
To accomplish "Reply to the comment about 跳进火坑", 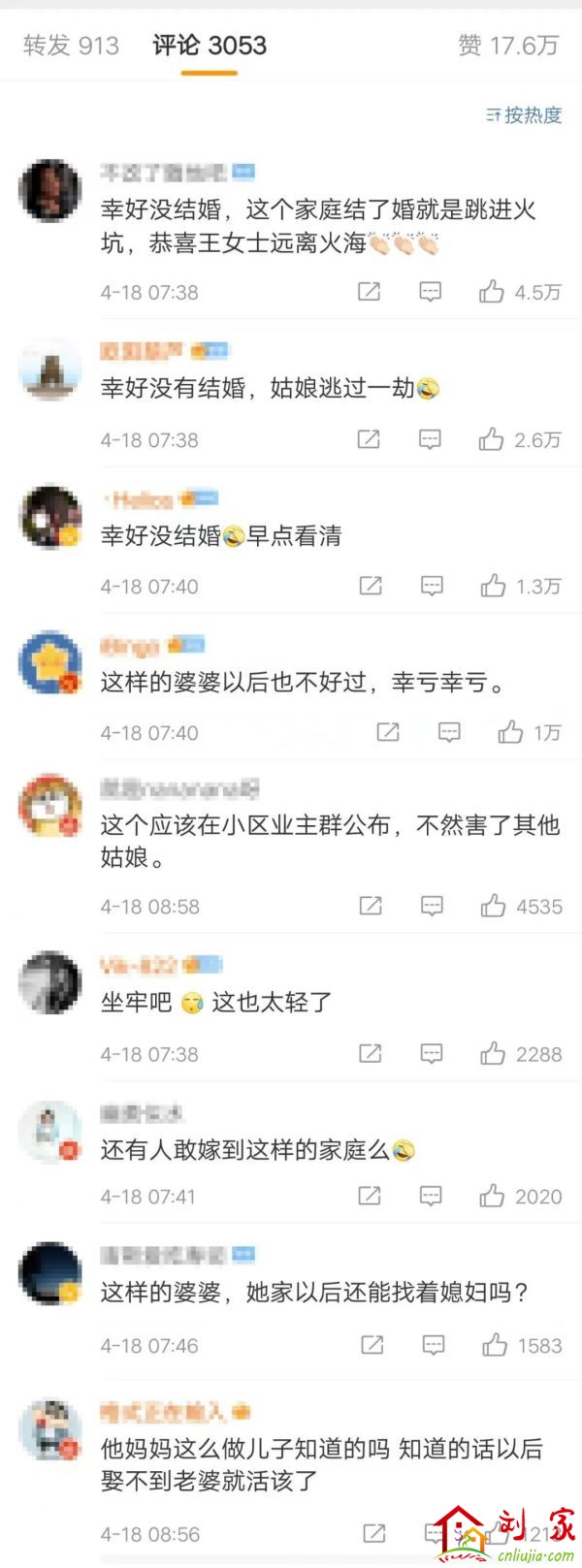I will pos(430,292).
